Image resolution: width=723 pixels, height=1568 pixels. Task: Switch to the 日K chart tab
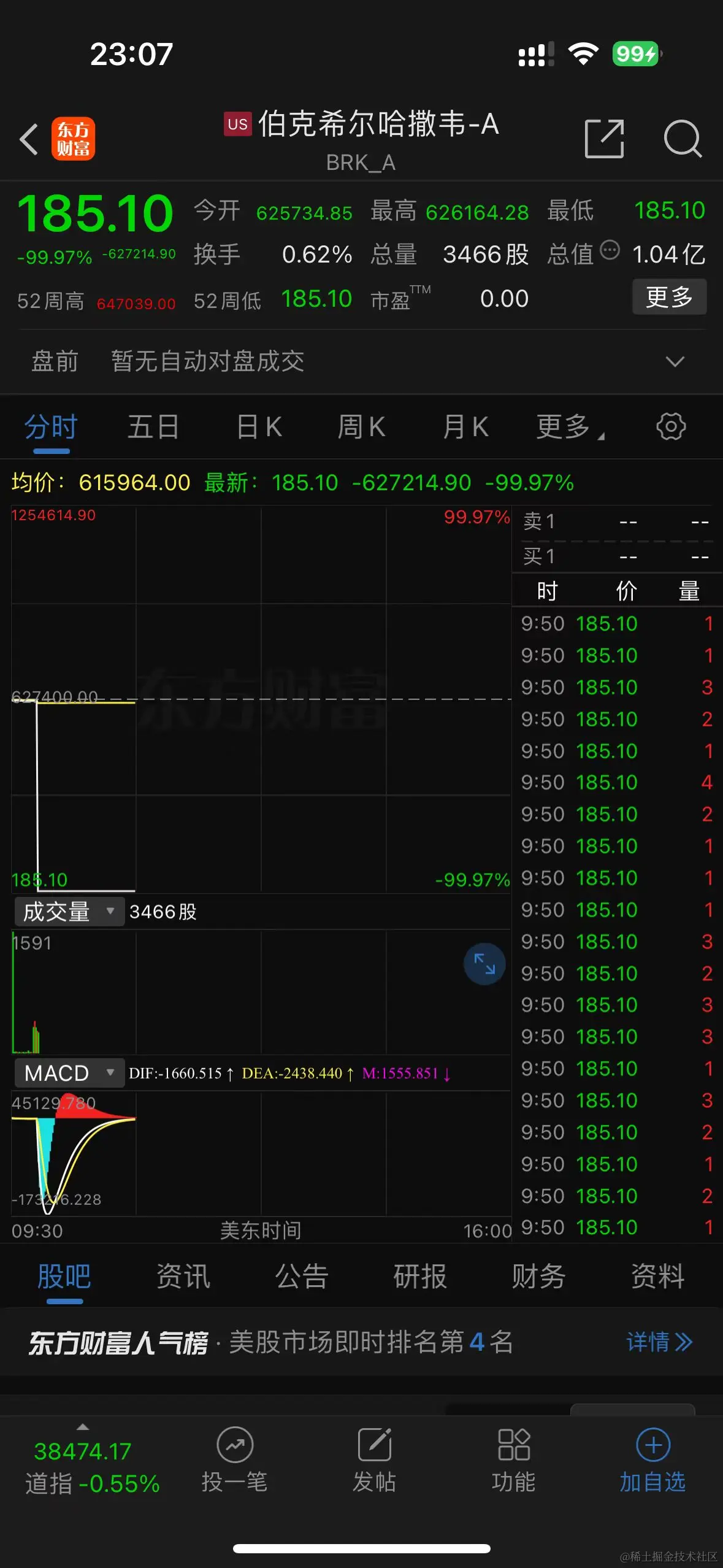[259, 427]
